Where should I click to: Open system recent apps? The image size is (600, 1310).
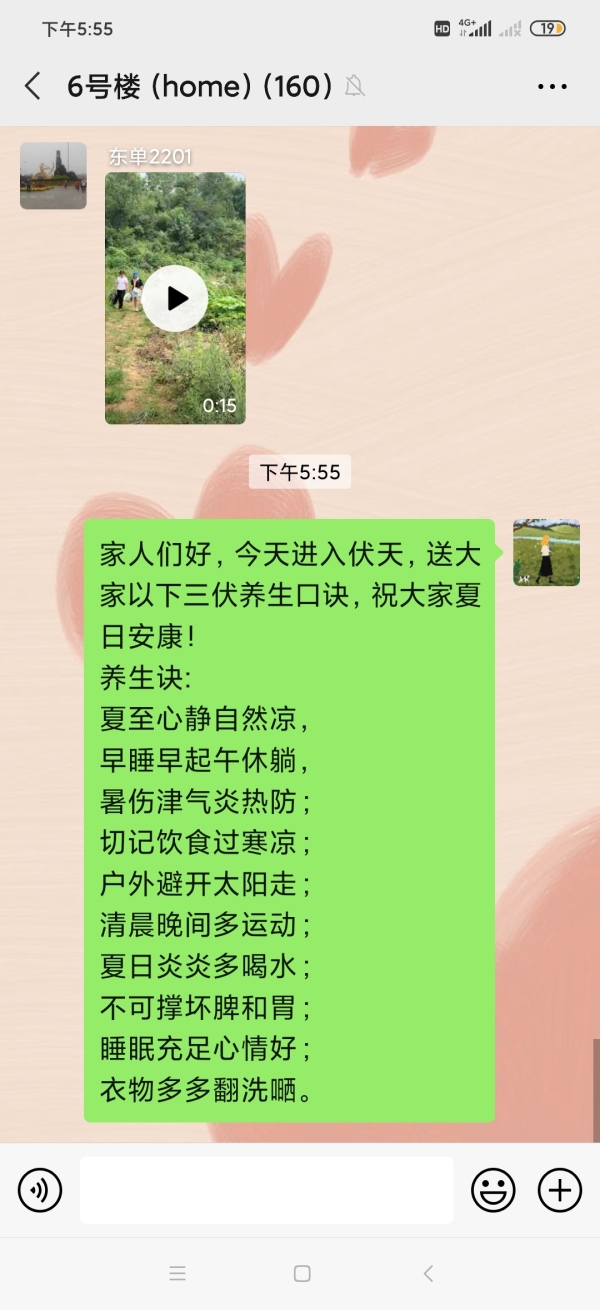coord(177,1274)
